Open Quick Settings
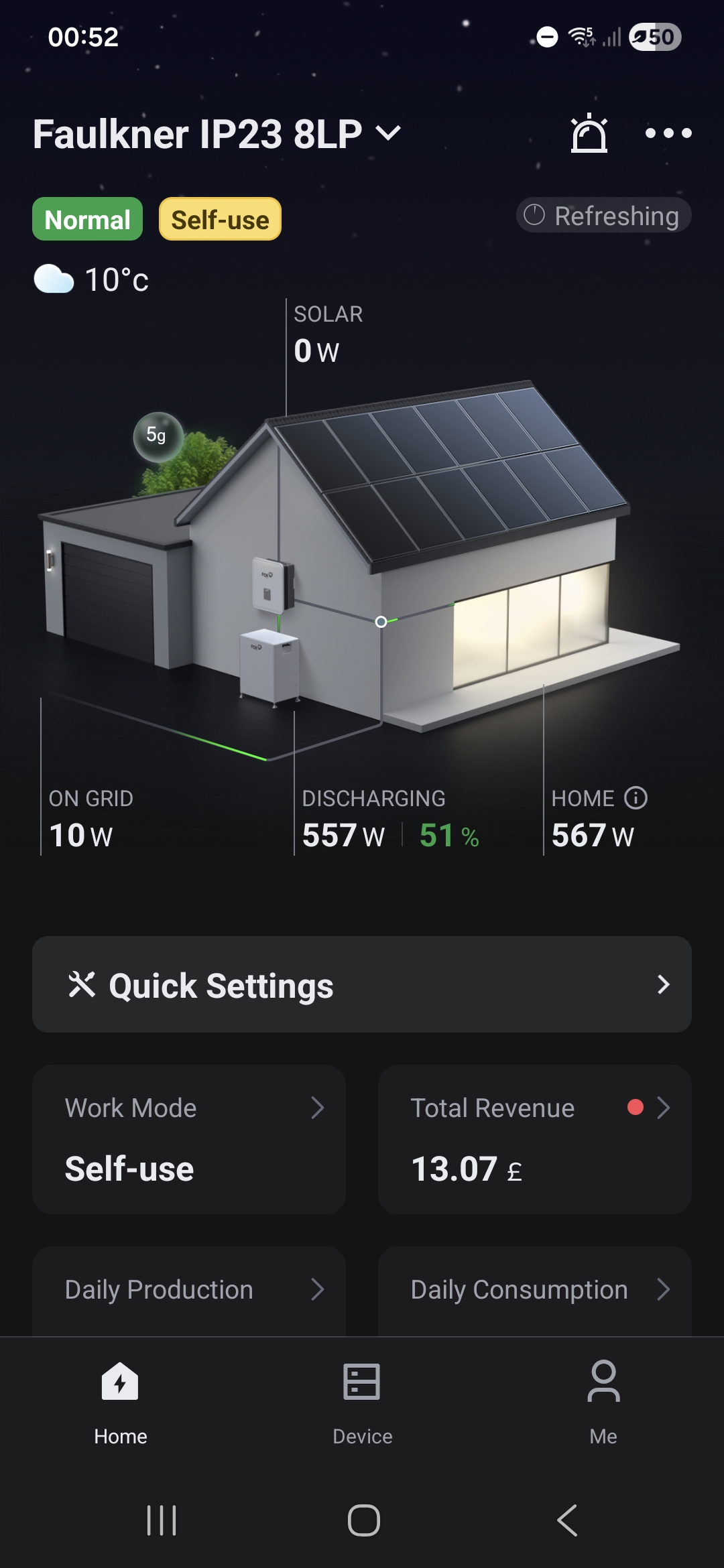This screenshot has height=1568, width=724. (362, 984)
